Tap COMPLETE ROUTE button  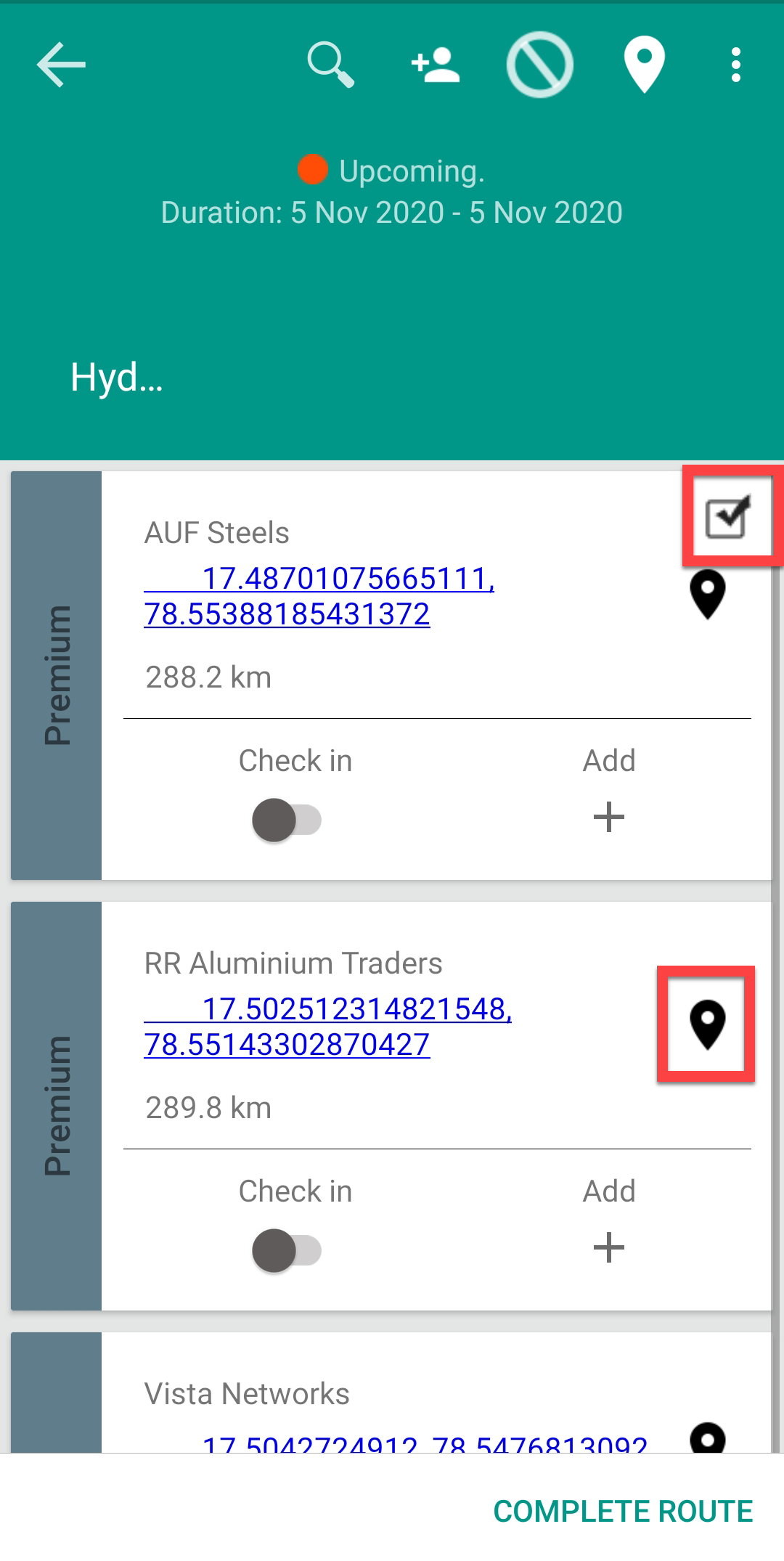tap(623, 1512)
